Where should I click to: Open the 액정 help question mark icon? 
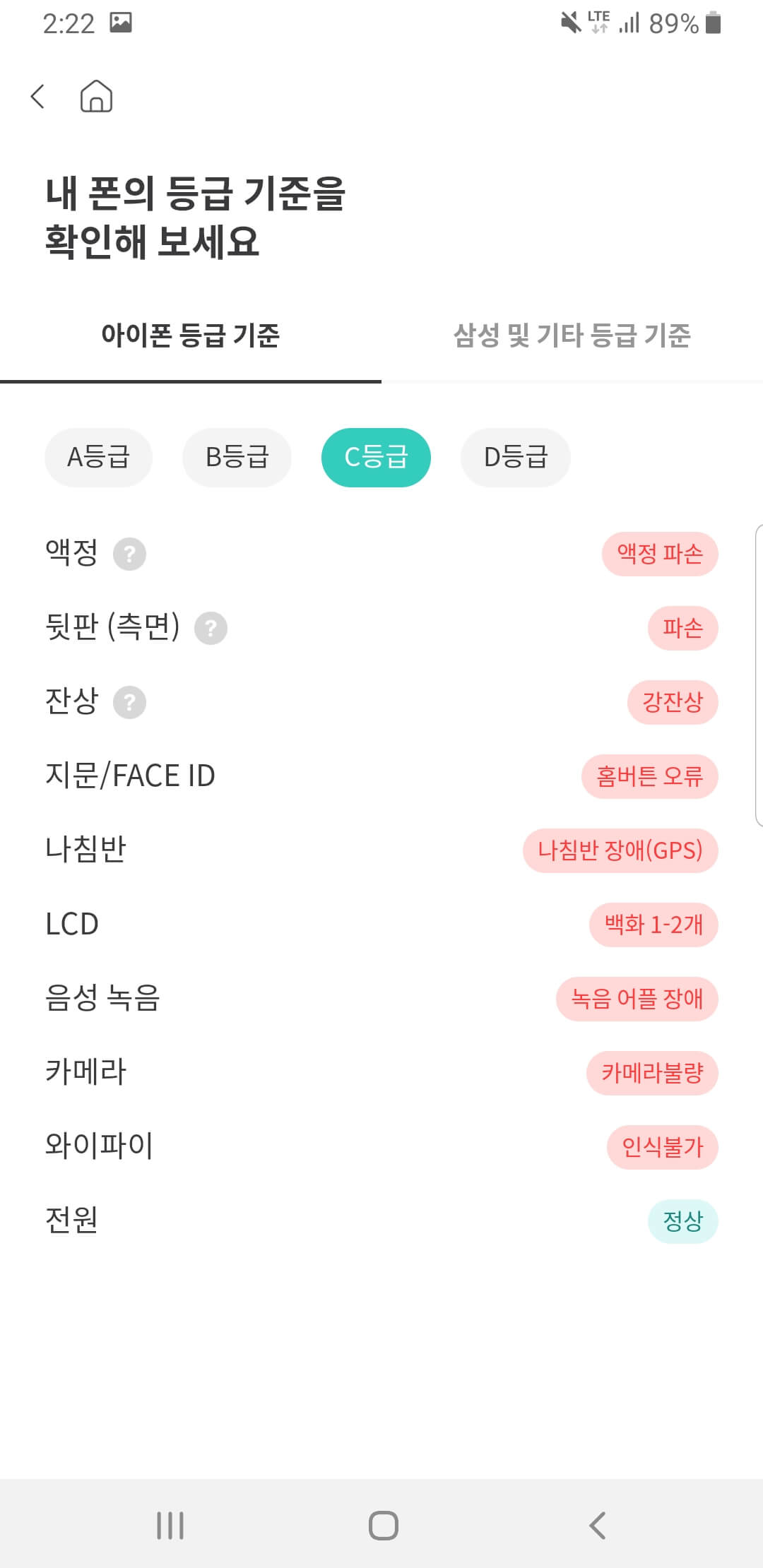(x=131, y=554)
